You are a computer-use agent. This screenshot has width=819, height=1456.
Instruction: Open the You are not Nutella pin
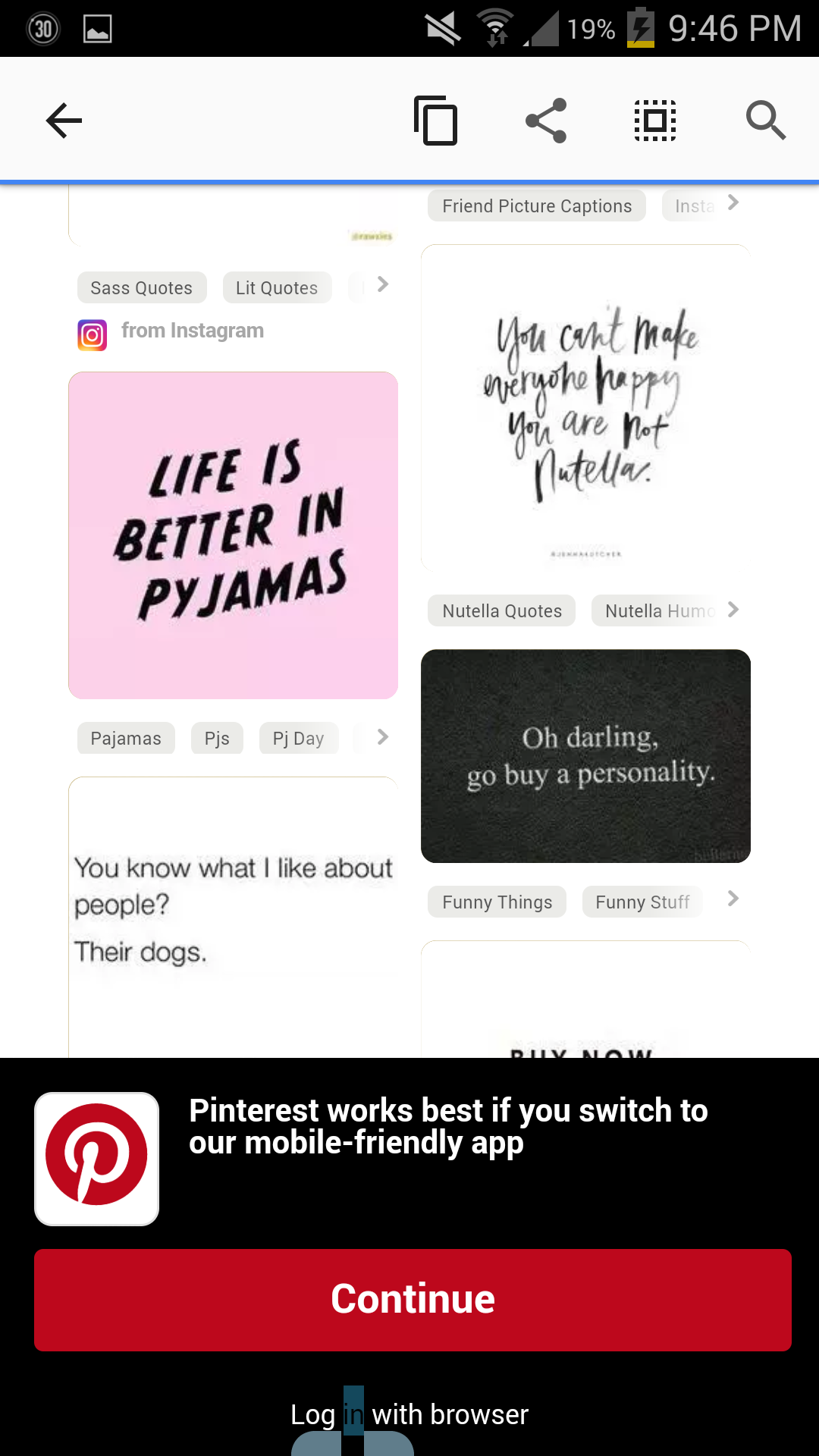click(x=585, y=408)
